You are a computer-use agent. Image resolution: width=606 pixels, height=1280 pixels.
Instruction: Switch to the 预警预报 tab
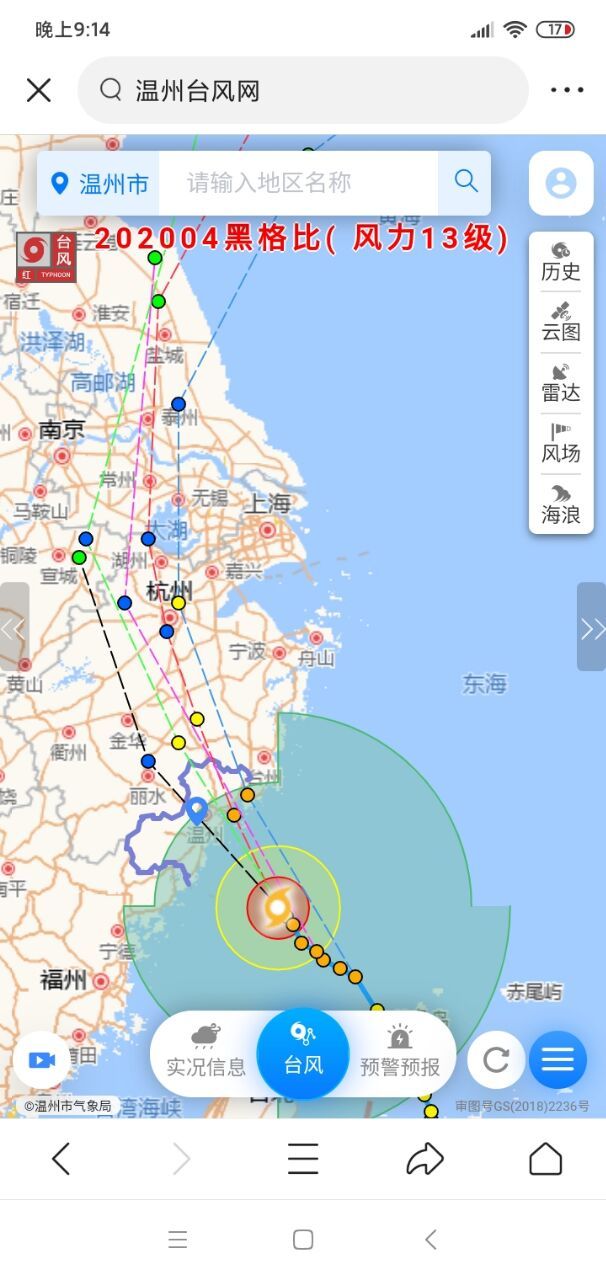399,1054
